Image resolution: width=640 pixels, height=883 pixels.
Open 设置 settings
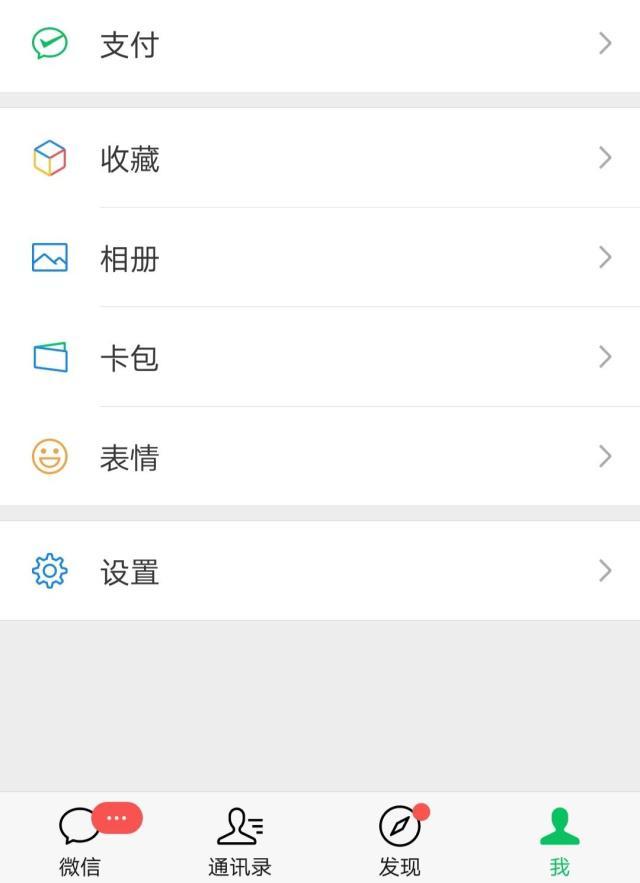pyautogui.click(x=320, y=572)
